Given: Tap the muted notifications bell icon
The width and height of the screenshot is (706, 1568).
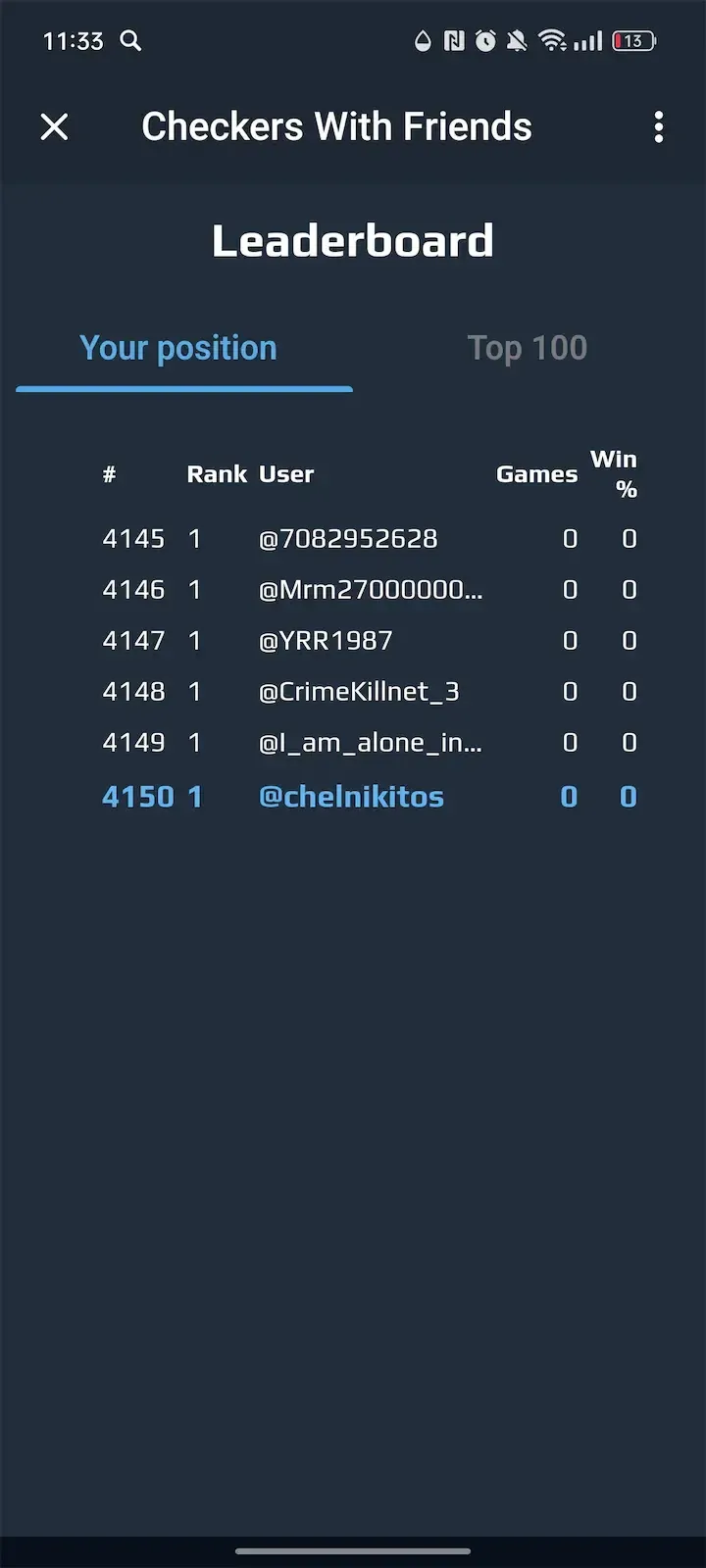Looking at the screenshot, I should click(x=517, y=41).
